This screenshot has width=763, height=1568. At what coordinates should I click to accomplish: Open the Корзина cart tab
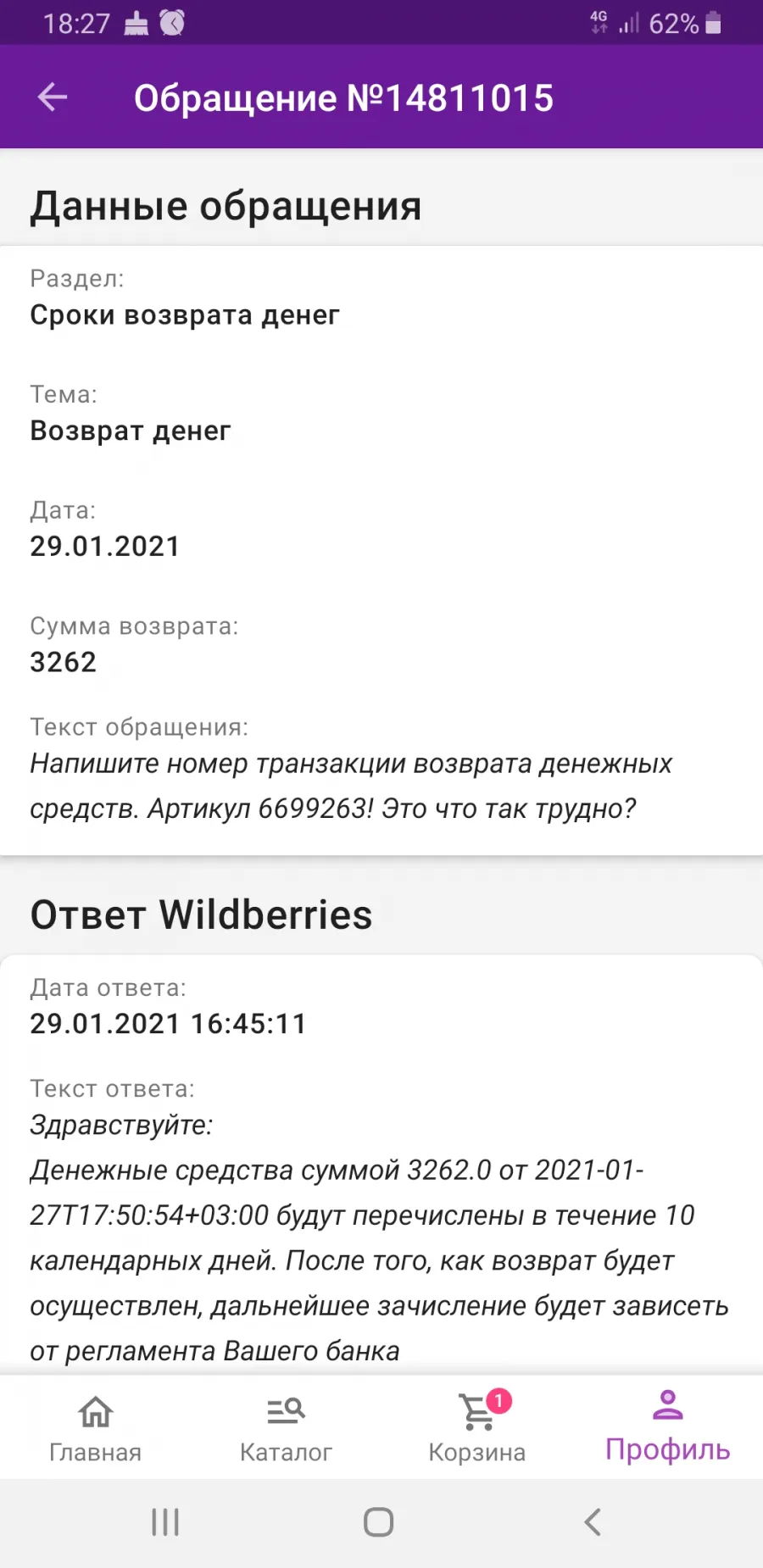[476, 1428]
